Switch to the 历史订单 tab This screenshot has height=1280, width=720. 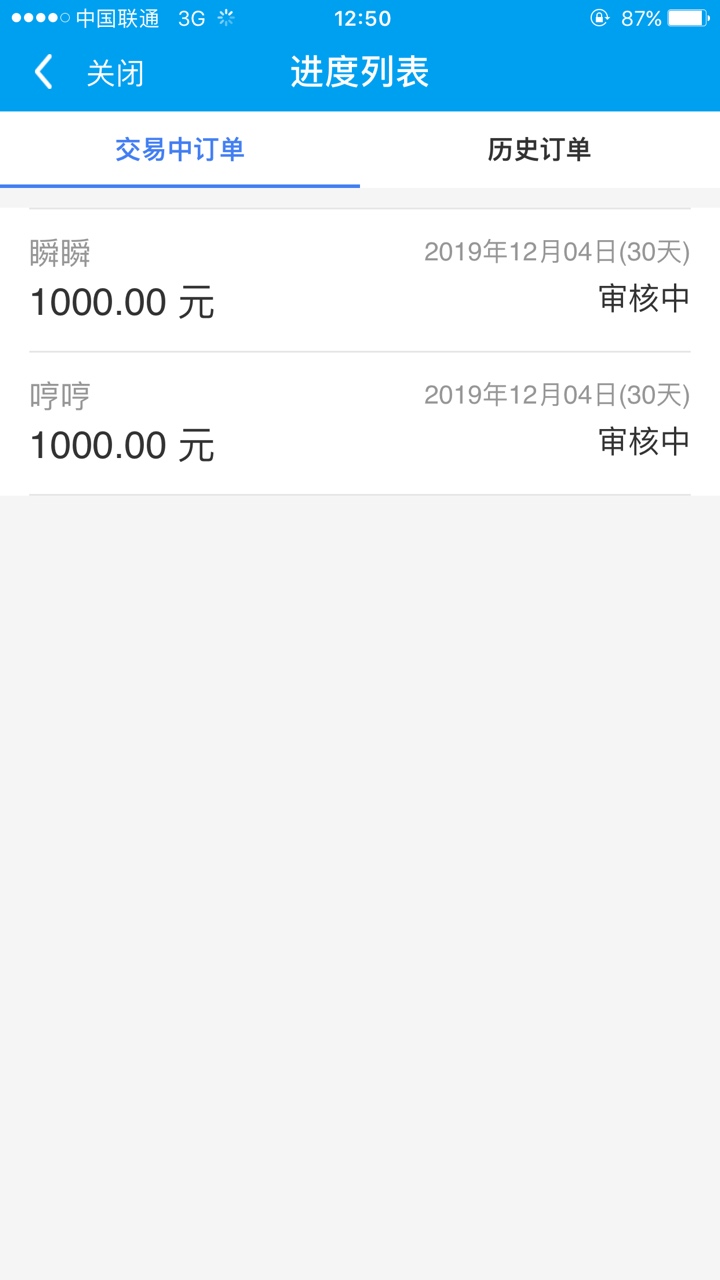(540, 149)
